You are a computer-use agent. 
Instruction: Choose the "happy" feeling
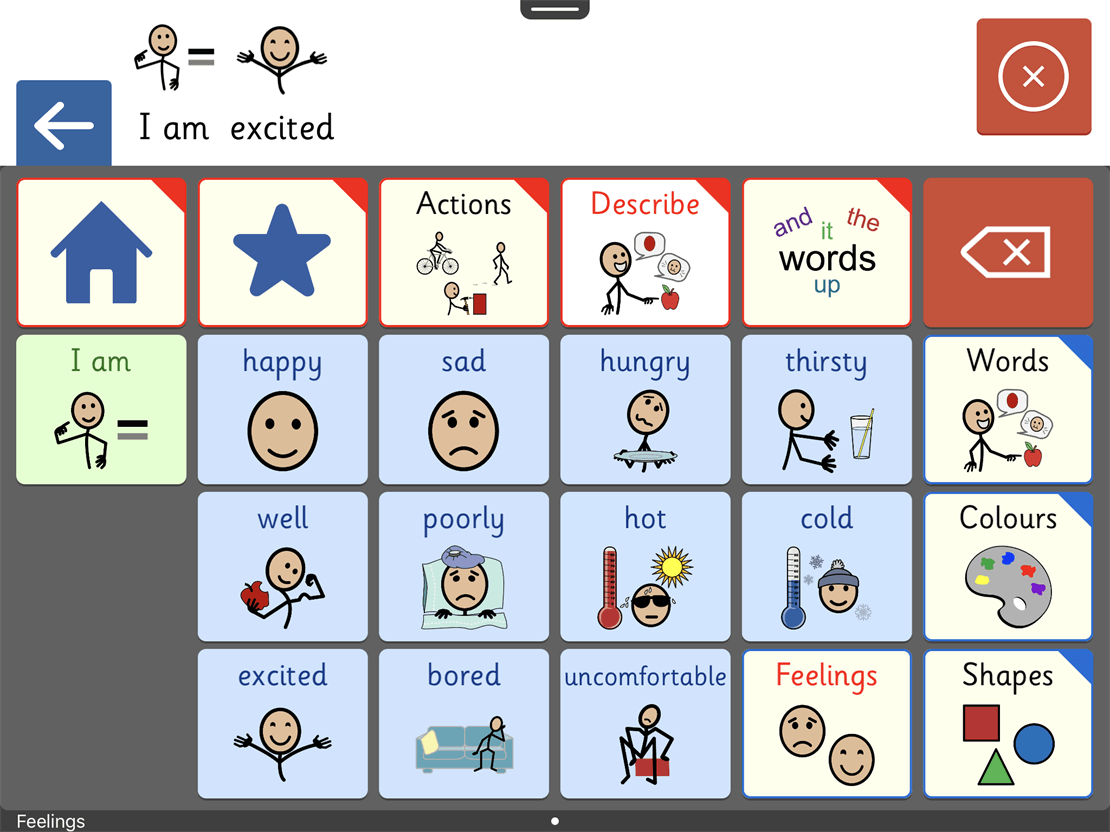pyautogui.click(x=282, y=409)
